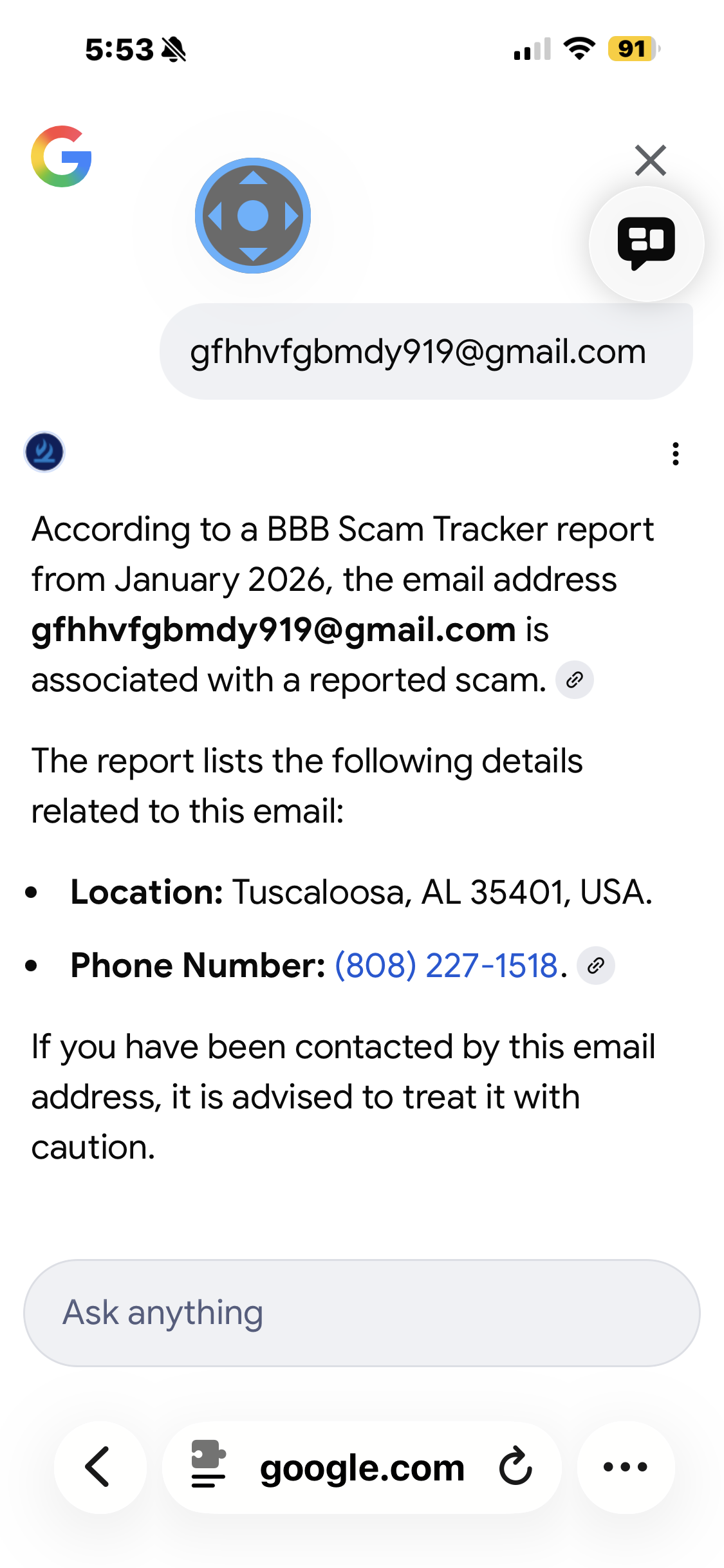
Task: Reload the google.com page
Action: pos(515,1467)
